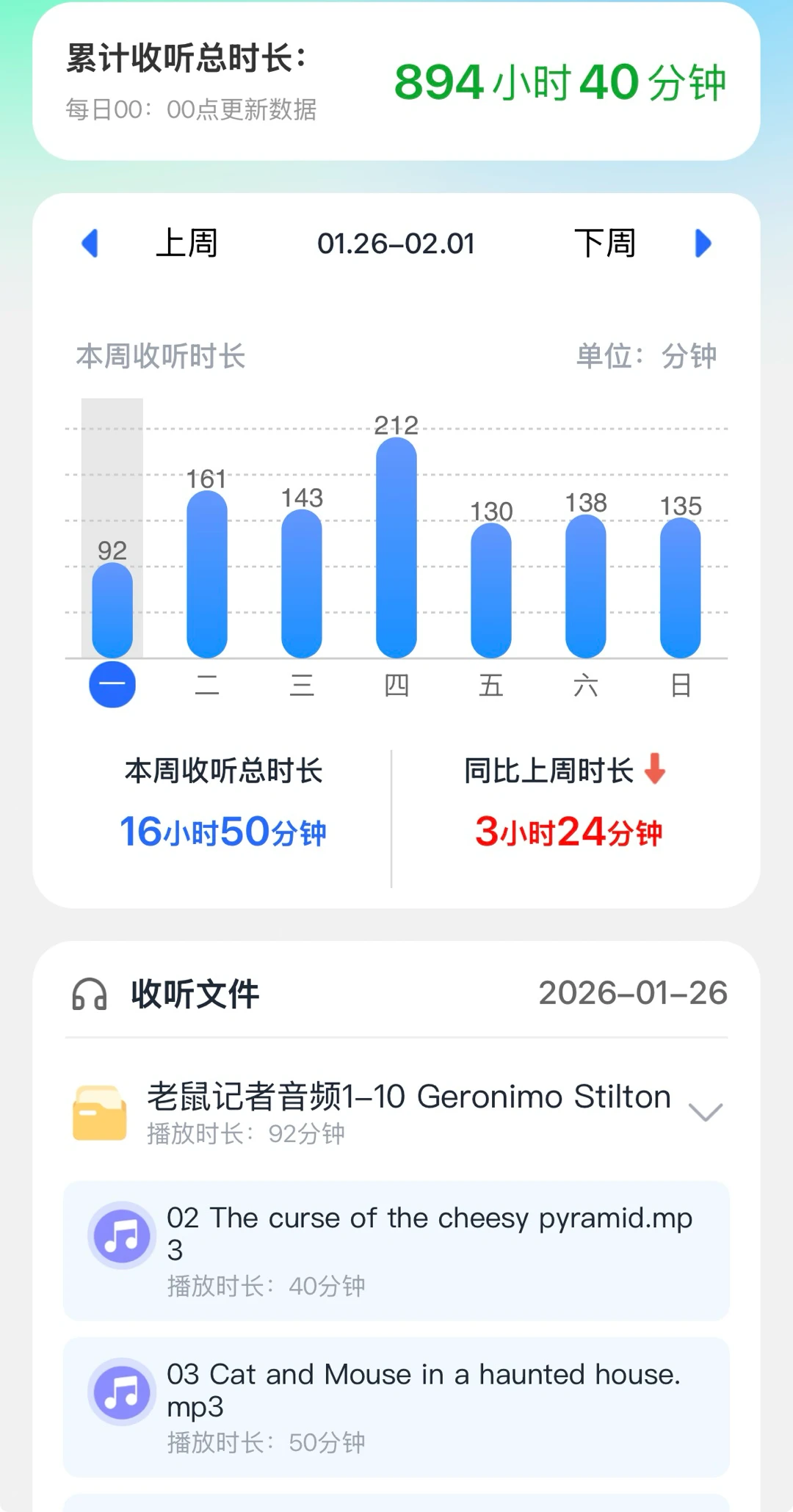Image resolution: width=793 pixels, height=1512 pixels.
Task: Select Thursday (四) bar showing 212
Action: 396,548
